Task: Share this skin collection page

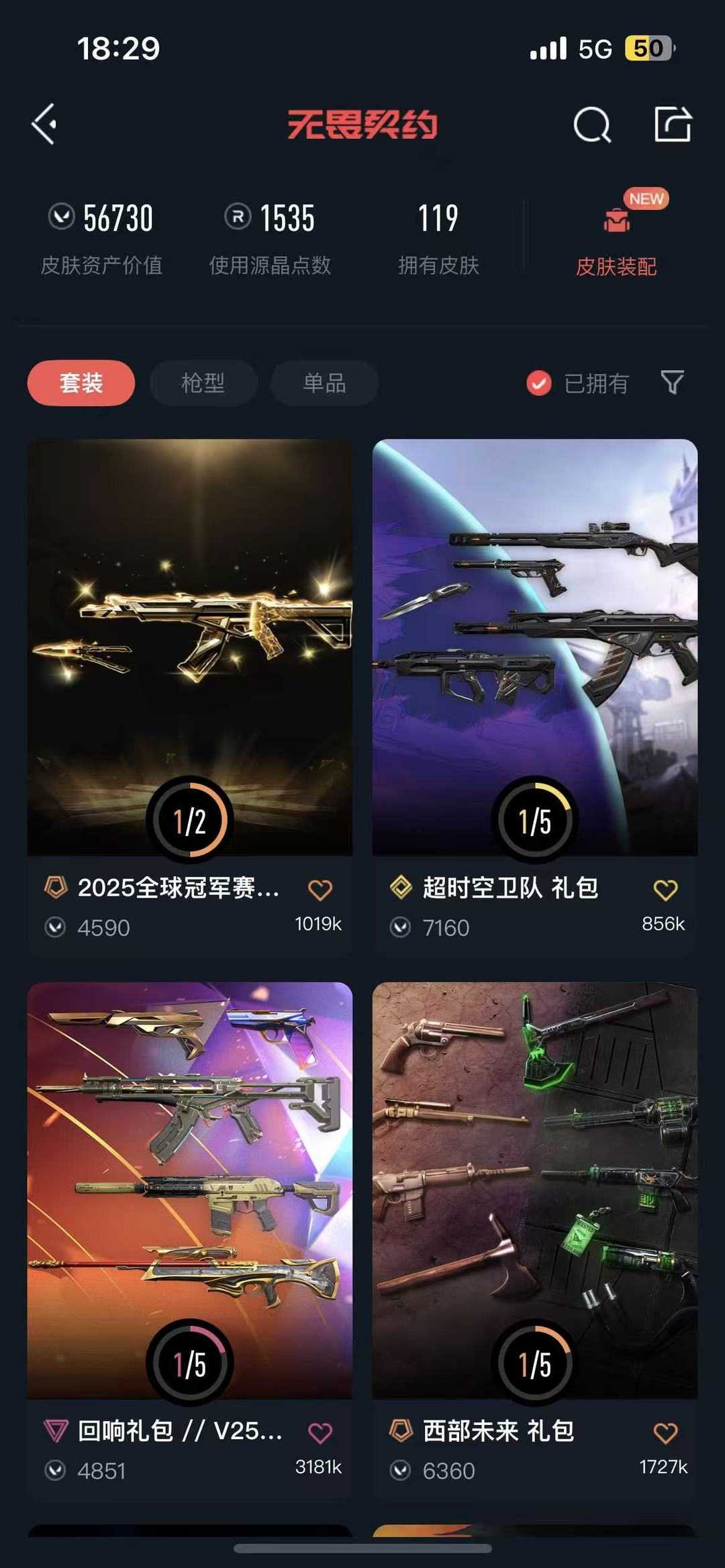Action: (673, 124)
